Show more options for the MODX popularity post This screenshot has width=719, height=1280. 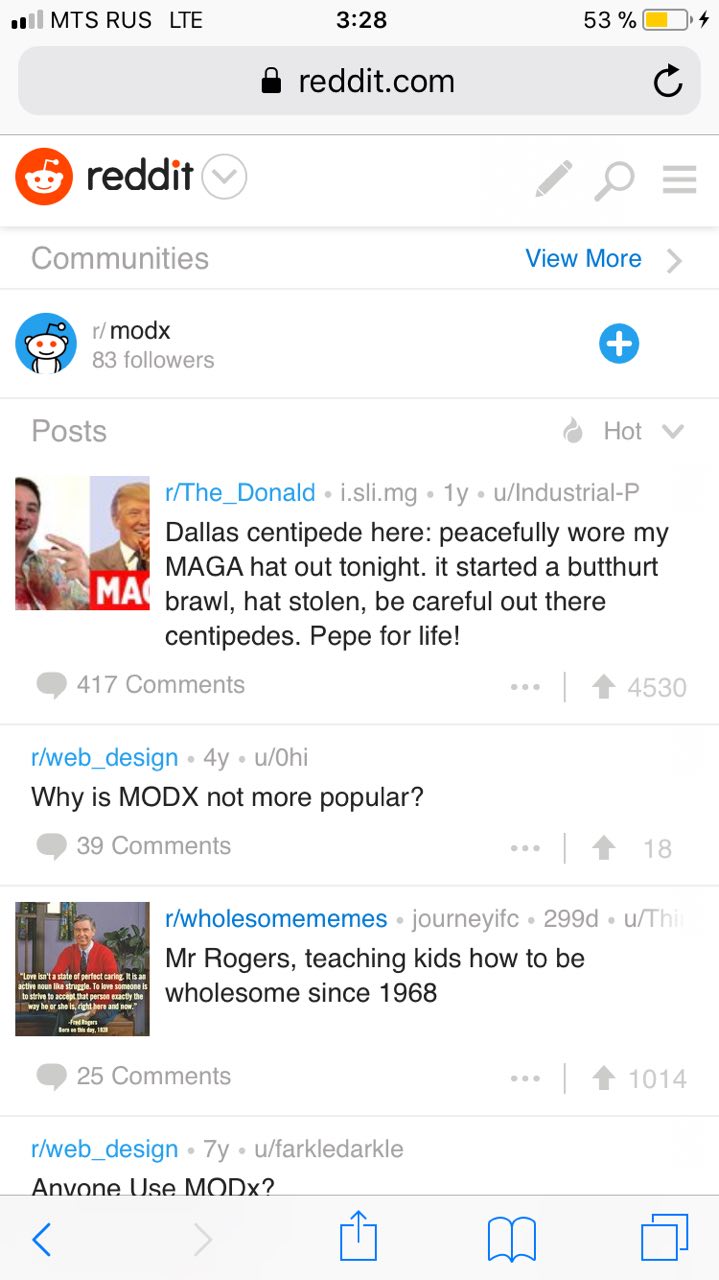point(524,848)
